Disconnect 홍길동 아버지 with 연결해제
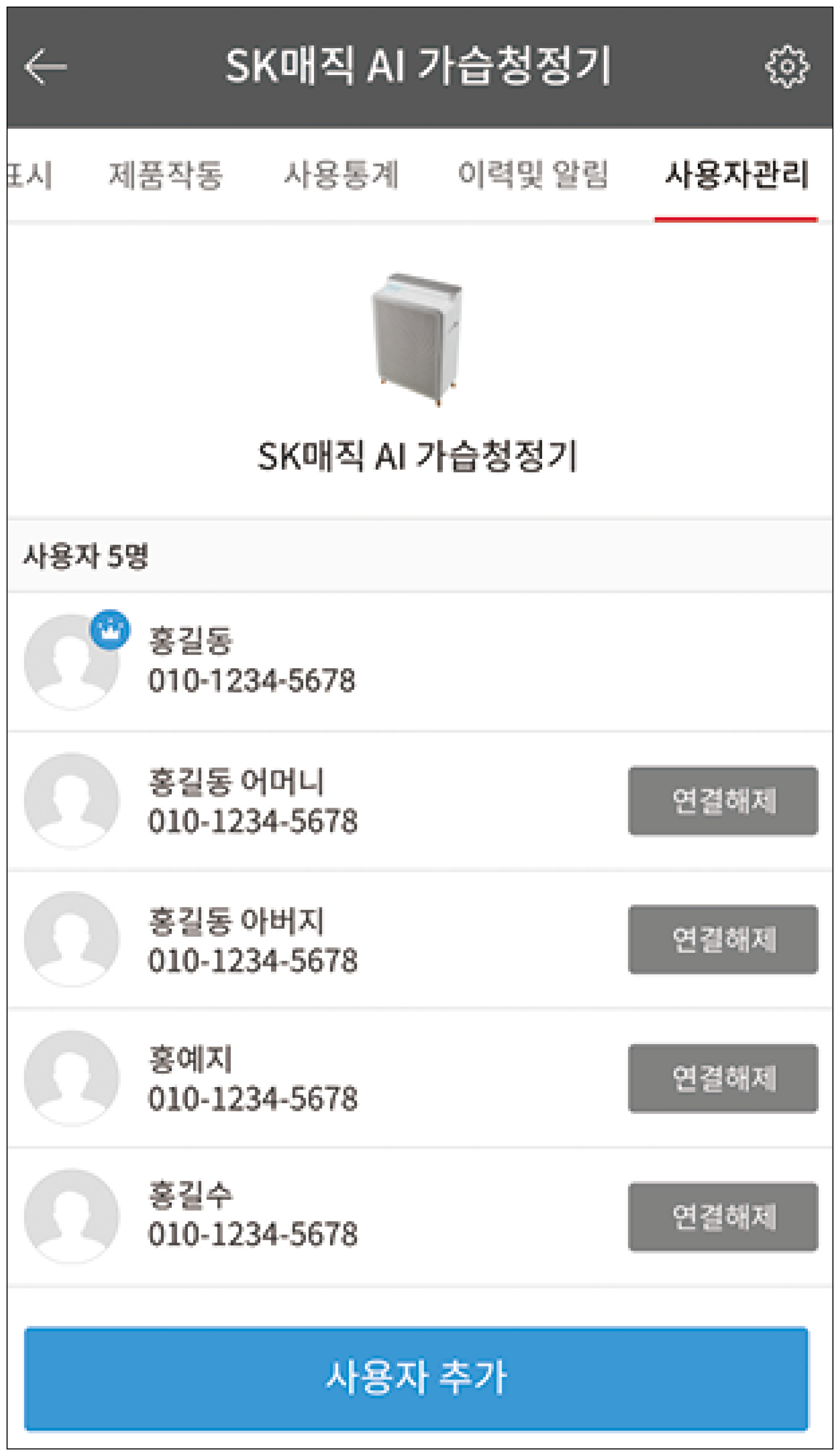Viewport: 840px width, 1456px height. (723, 940)
